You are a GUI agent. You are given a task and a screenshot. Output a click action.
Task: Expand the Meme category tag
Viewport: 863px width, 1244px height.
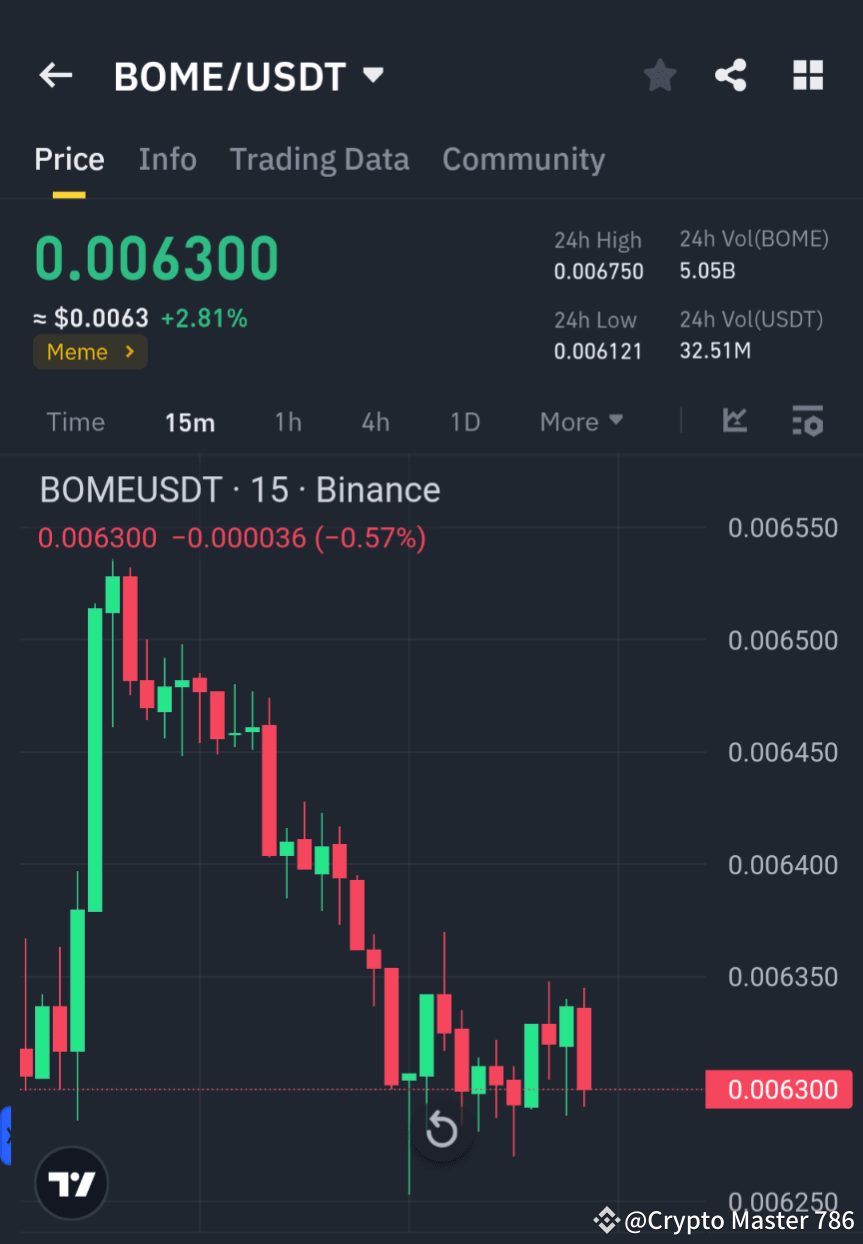[x=90, y=351]
